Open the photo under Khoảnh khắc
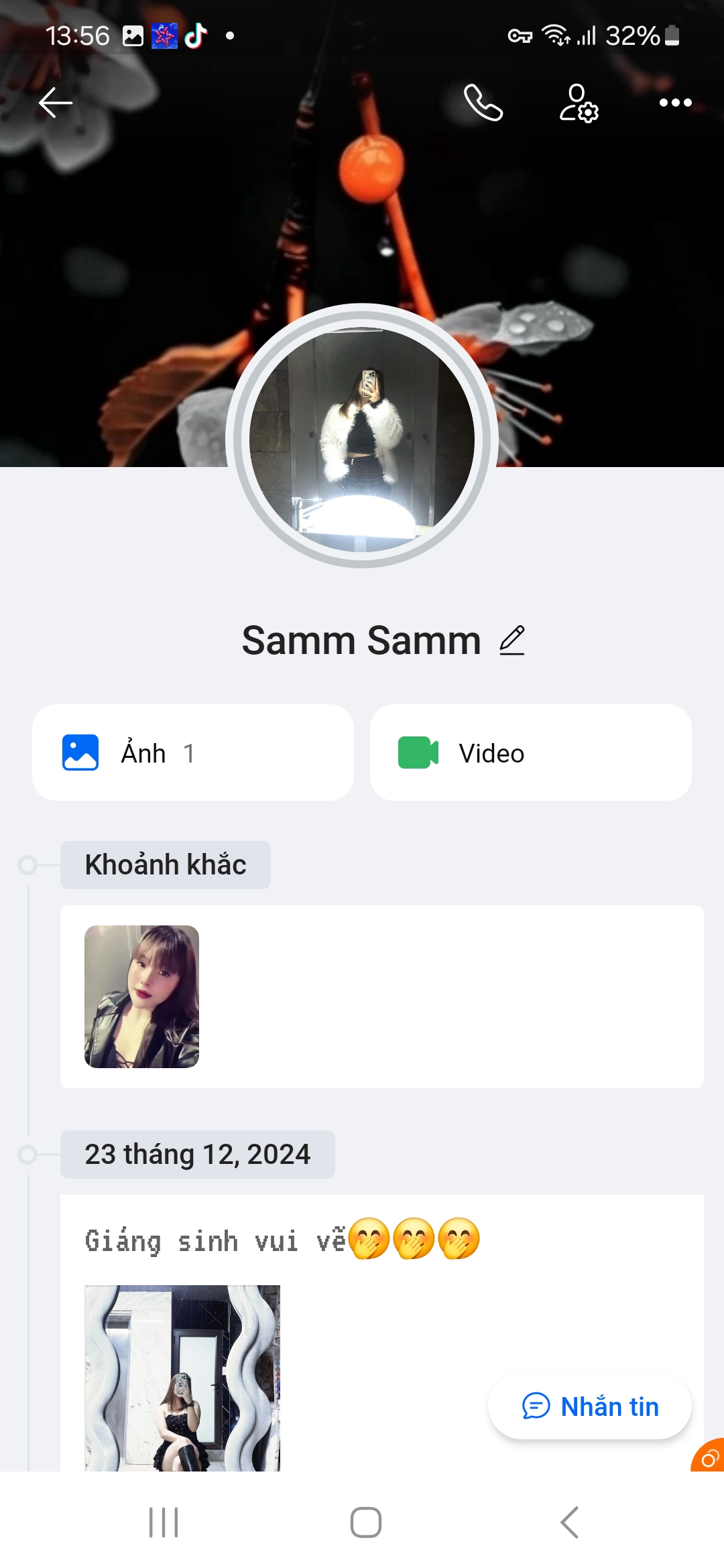Image resolution: width=724 pixels, height=1568 pixels. point(142,996)
